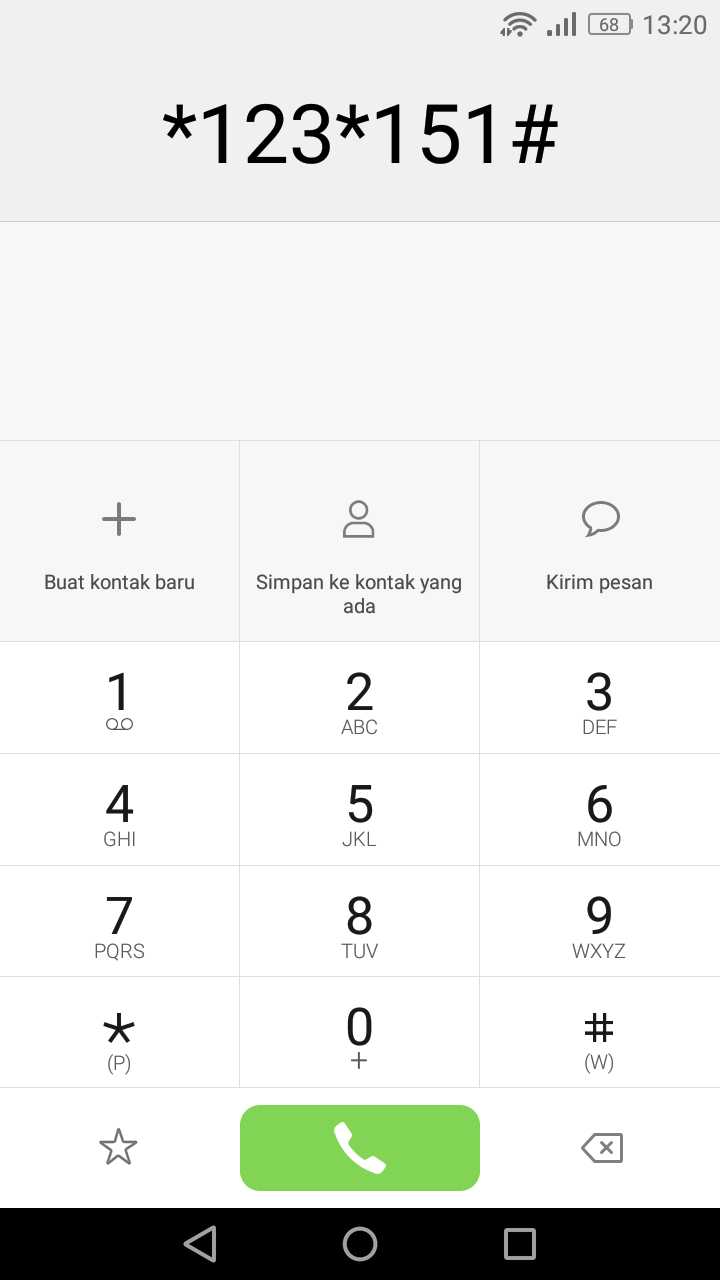Open recent apps square button
Viewport: 720px width, 1280px height.
click(520, 1244)
